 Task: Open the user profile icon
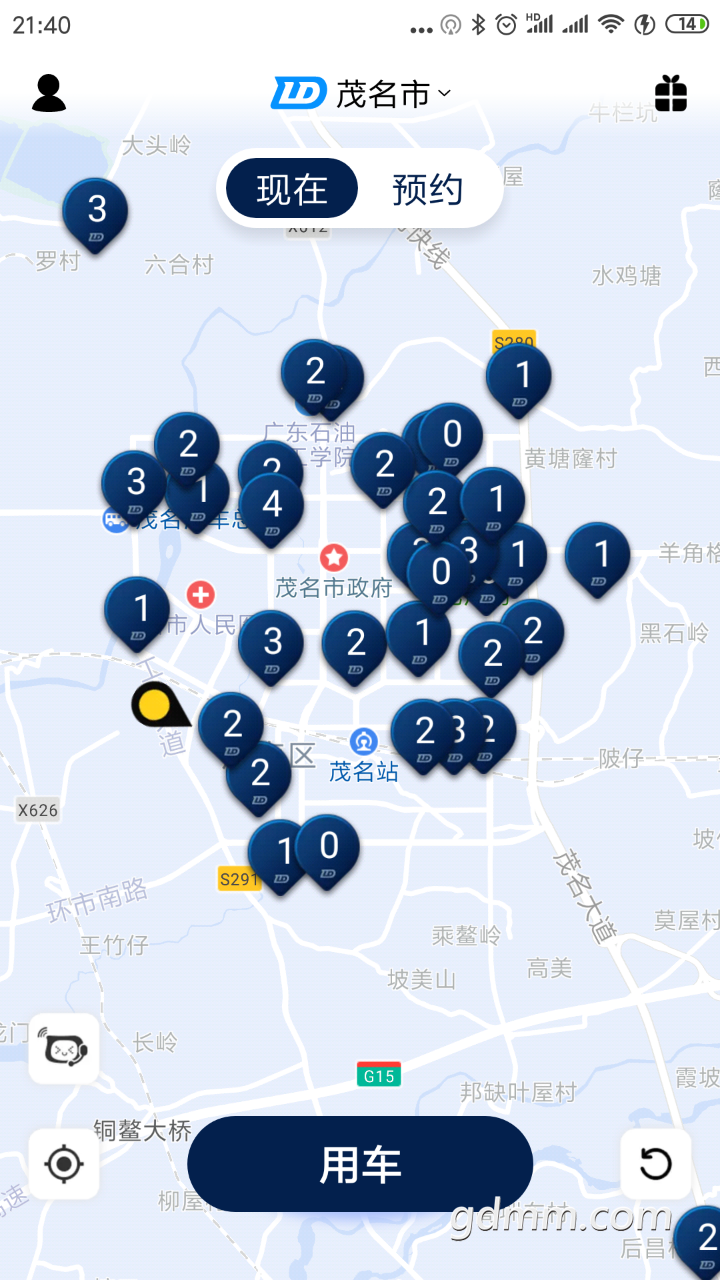[49, 93]
